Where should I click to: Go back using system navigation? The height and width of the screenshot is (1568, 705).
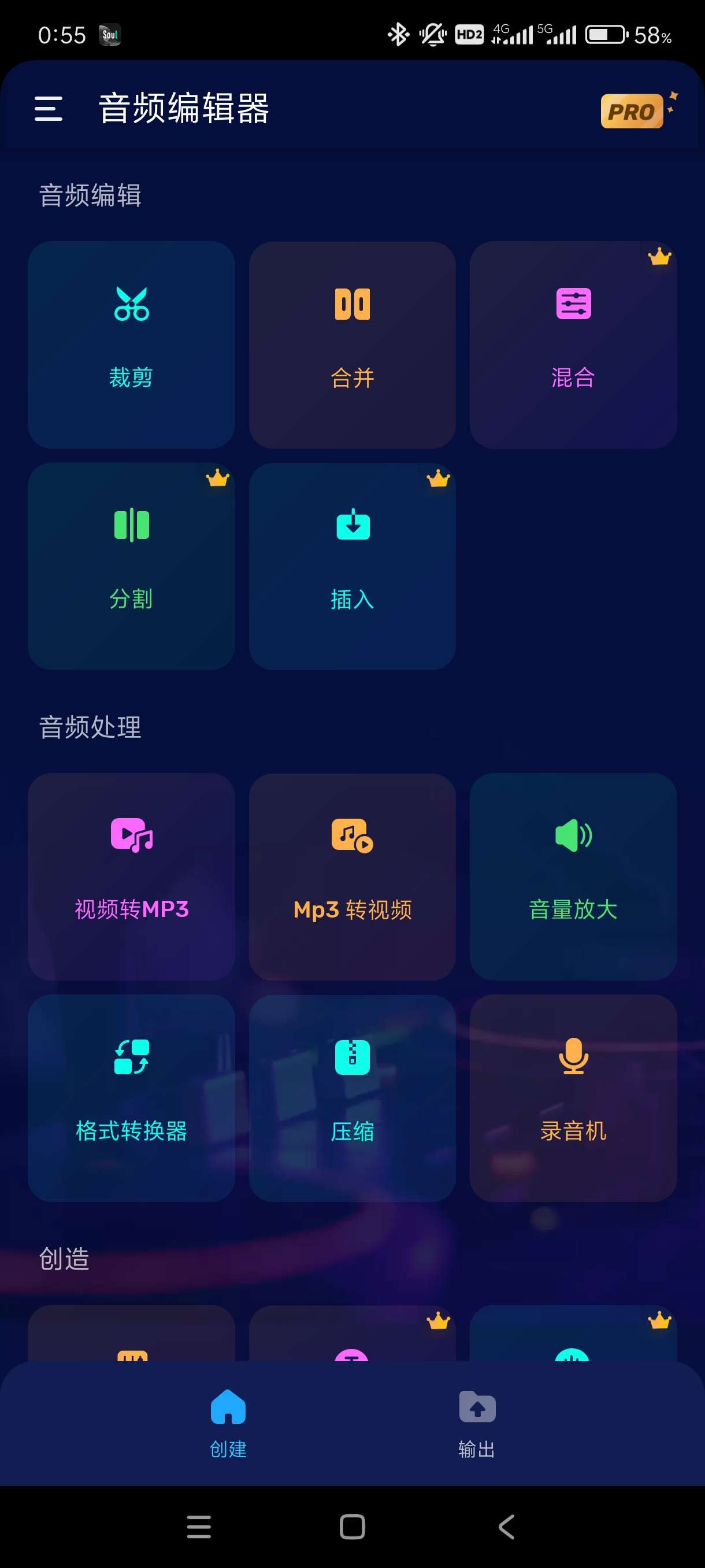(506, 1526)
